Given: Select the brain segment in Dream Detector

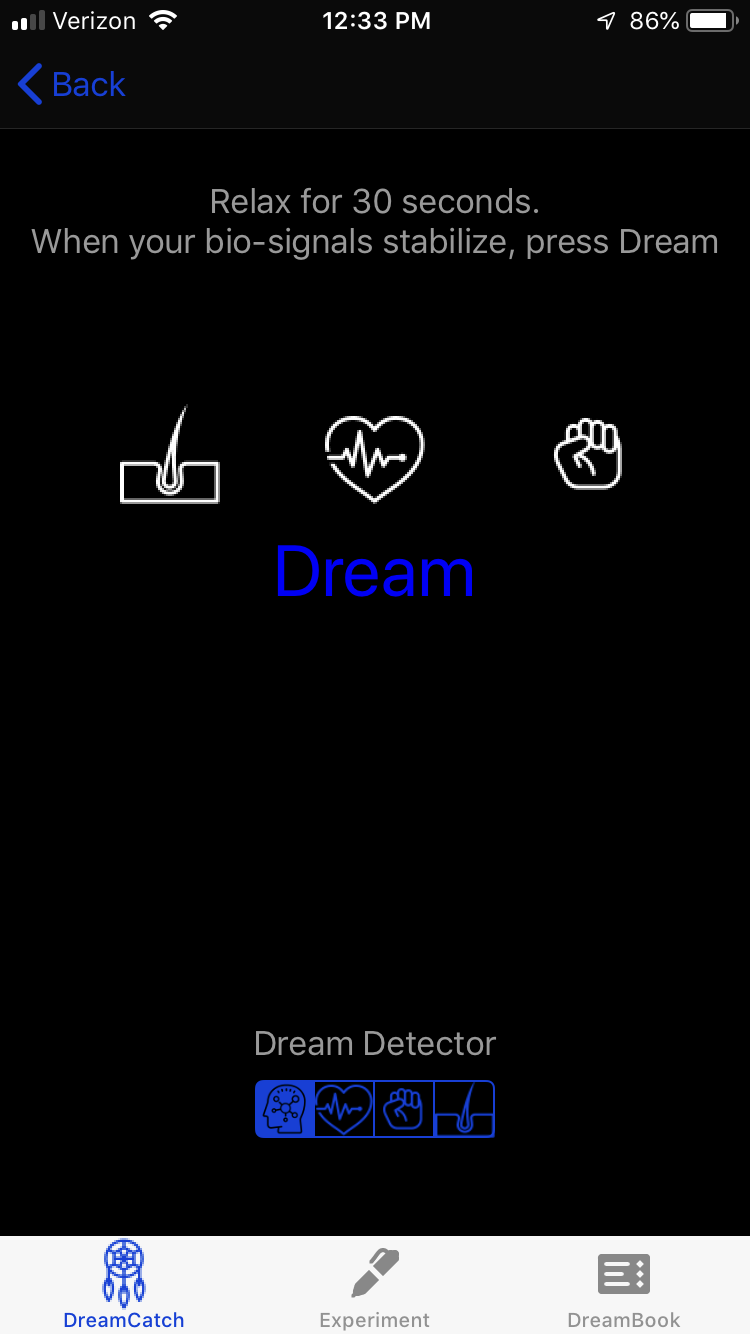Looking at the screenshot, I should coord(285,1109).
